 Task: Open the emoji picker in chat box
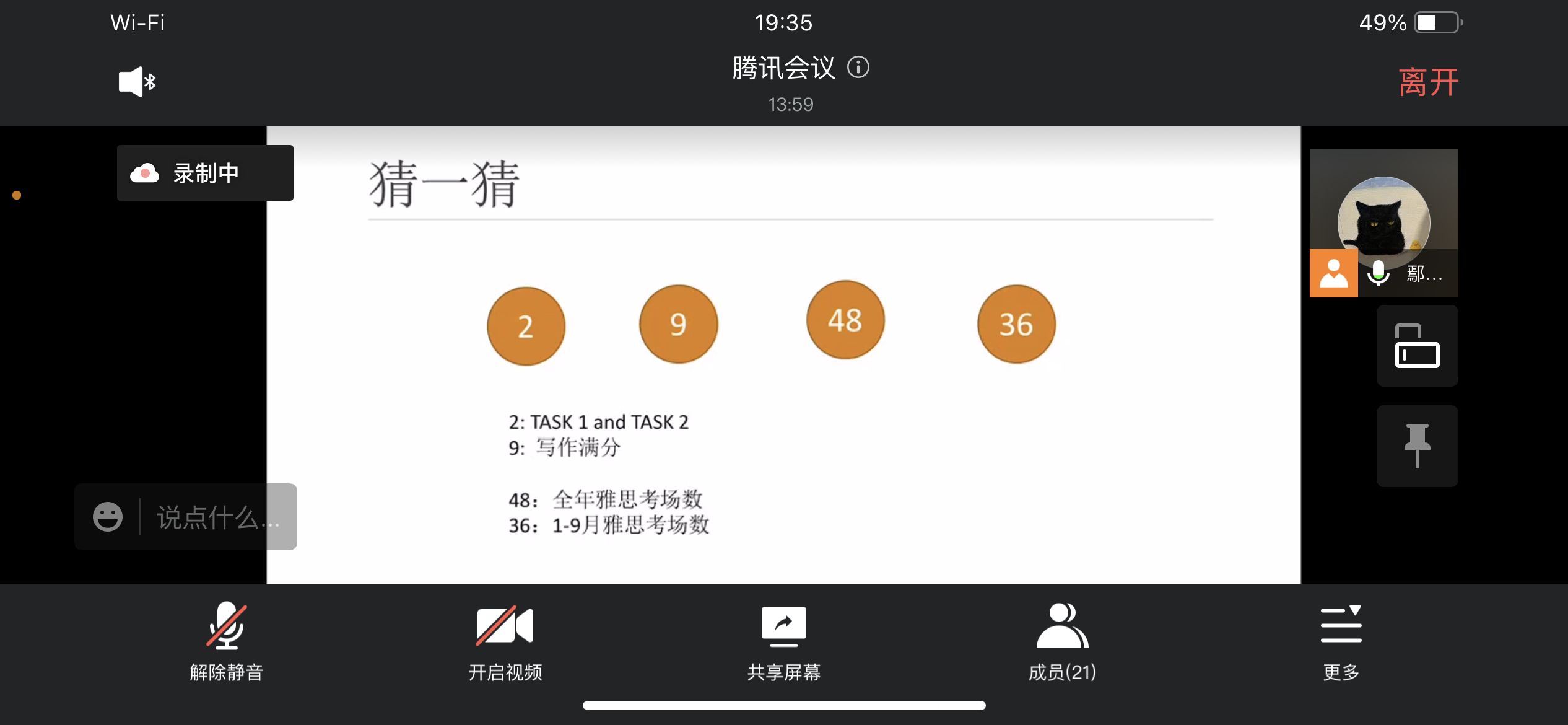(x=108, y=517)
